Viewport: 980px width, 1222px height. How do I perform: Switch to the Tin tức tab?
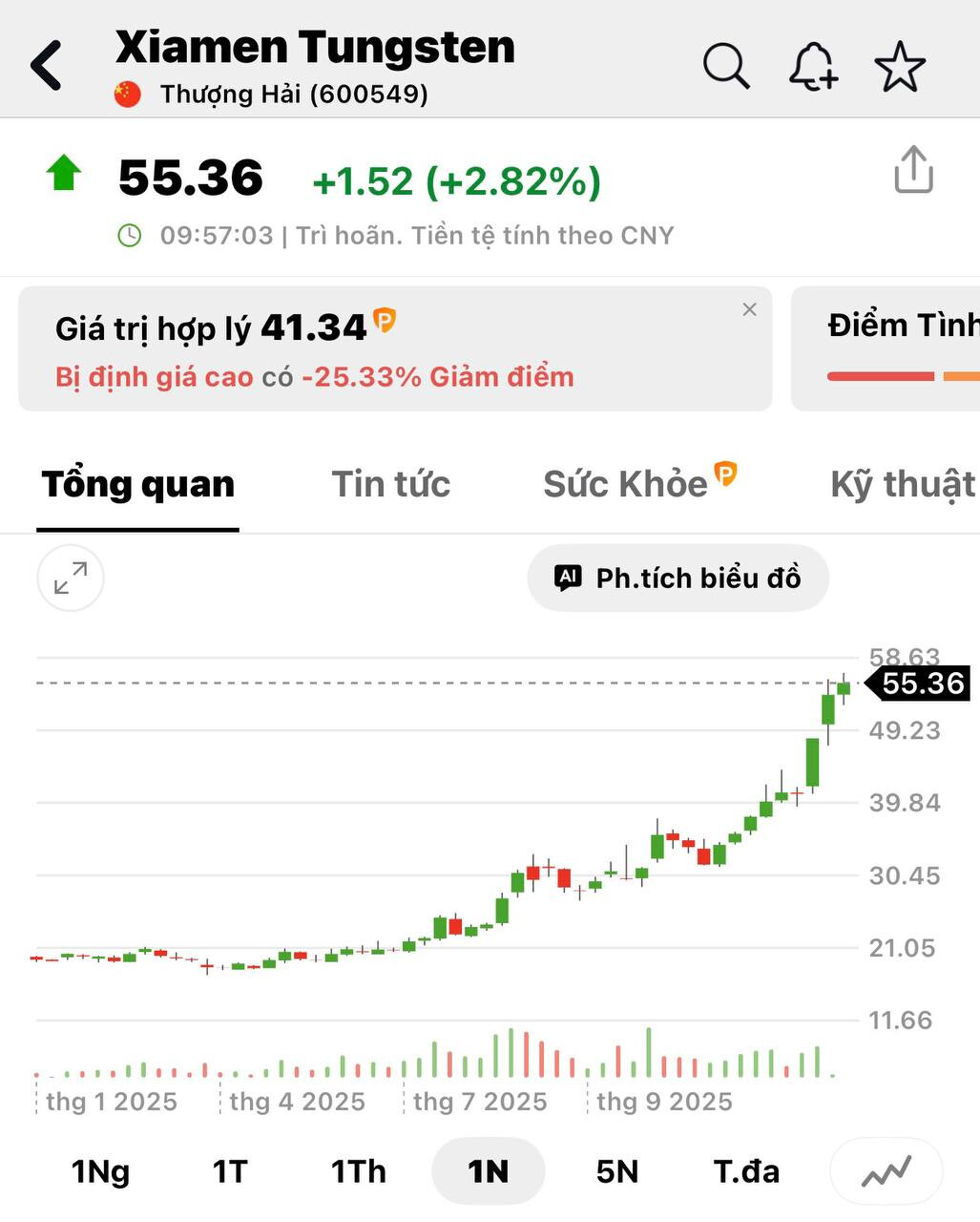pyautogui.click(x=390, y=484)
